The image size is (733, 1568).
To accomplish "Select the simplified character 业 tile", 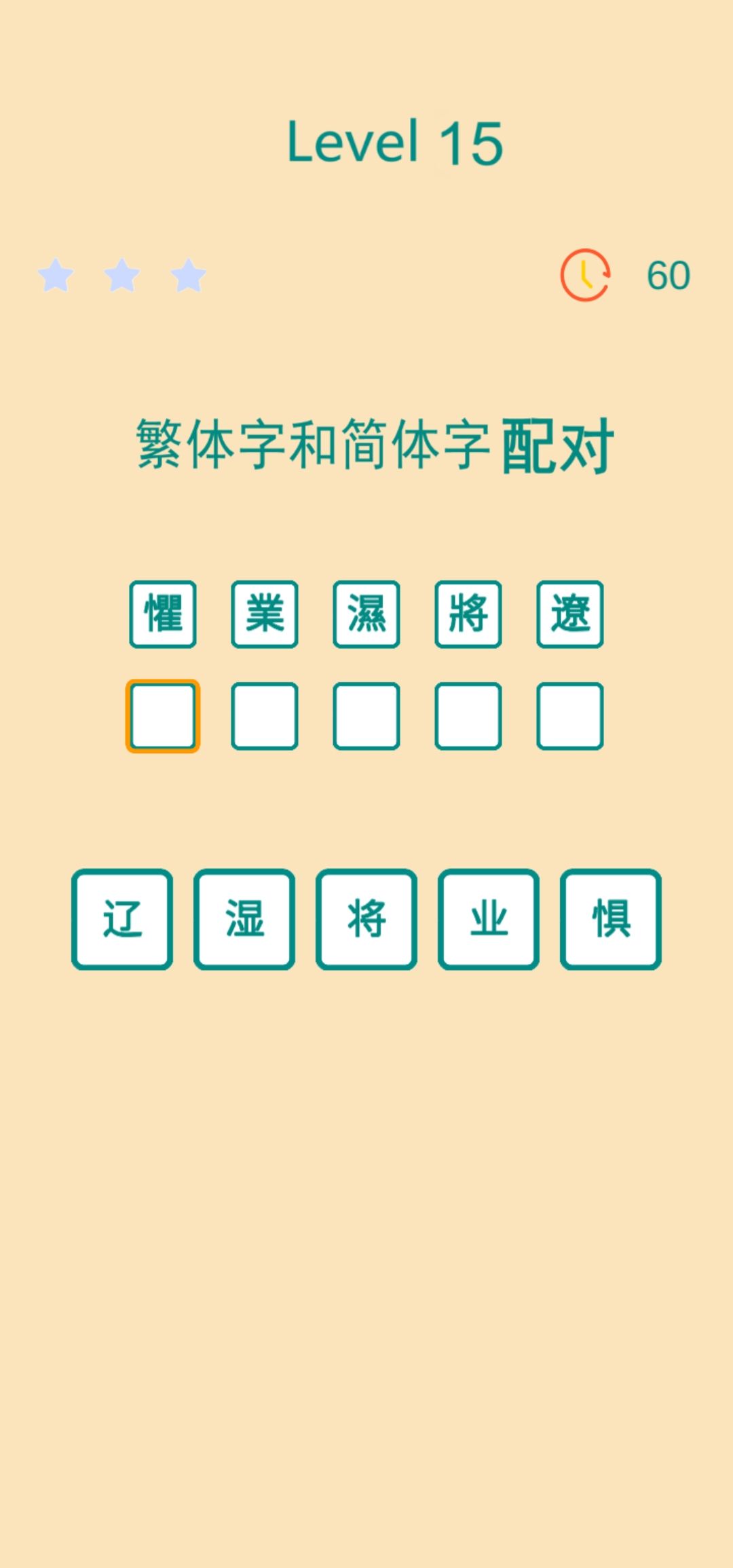I will click(488, 918).
